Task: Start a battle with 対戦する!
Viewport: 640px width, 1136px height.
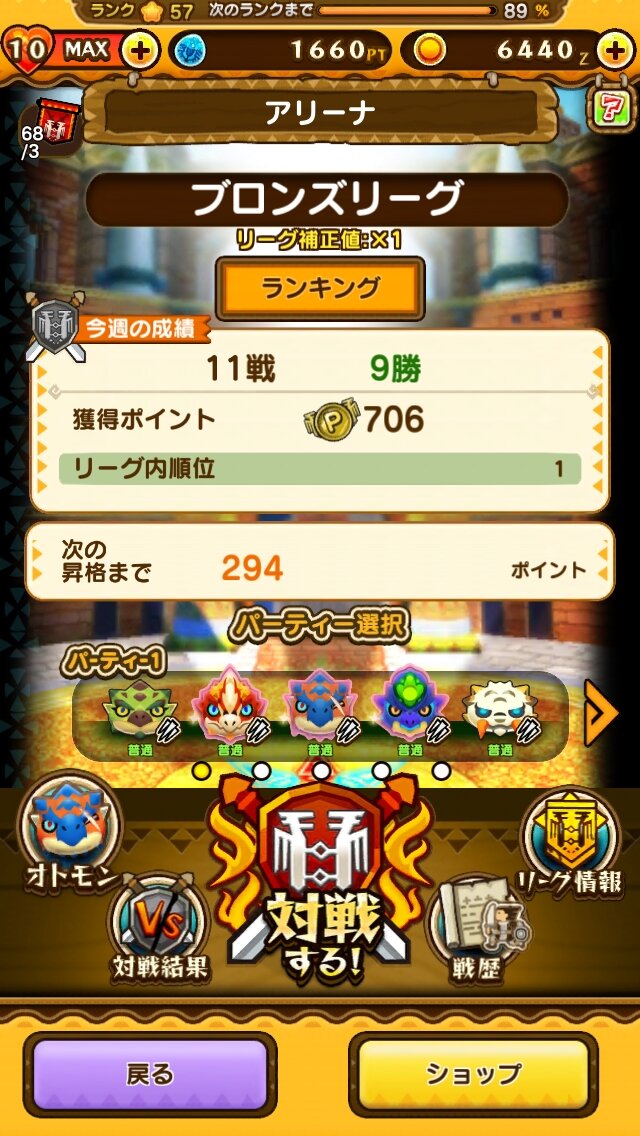Action: 321,880
